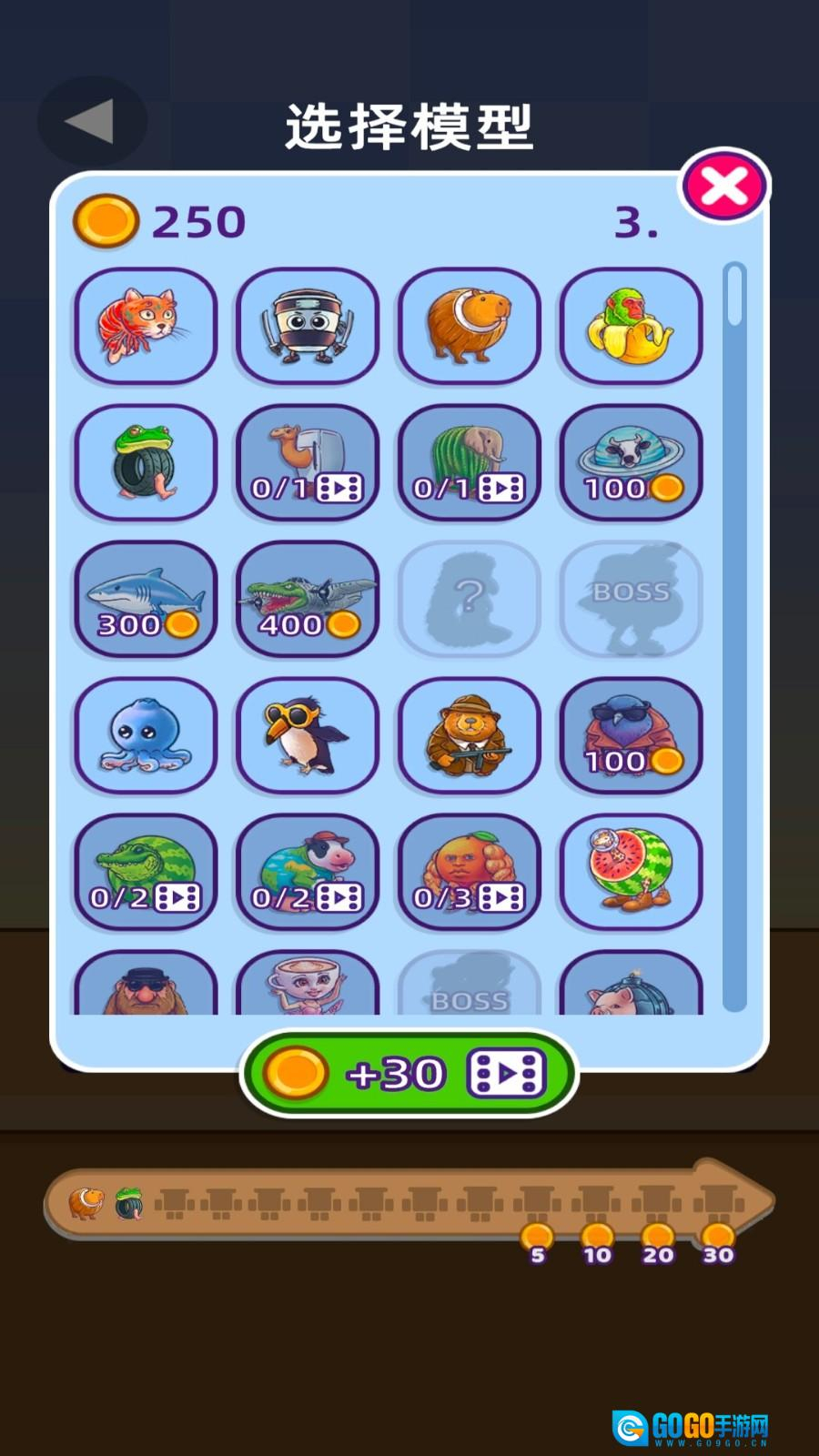Buy the pigeon in sunglasses for 100
The width and height of the screenshot is (819, 1456).
click(x=631, y=734)
